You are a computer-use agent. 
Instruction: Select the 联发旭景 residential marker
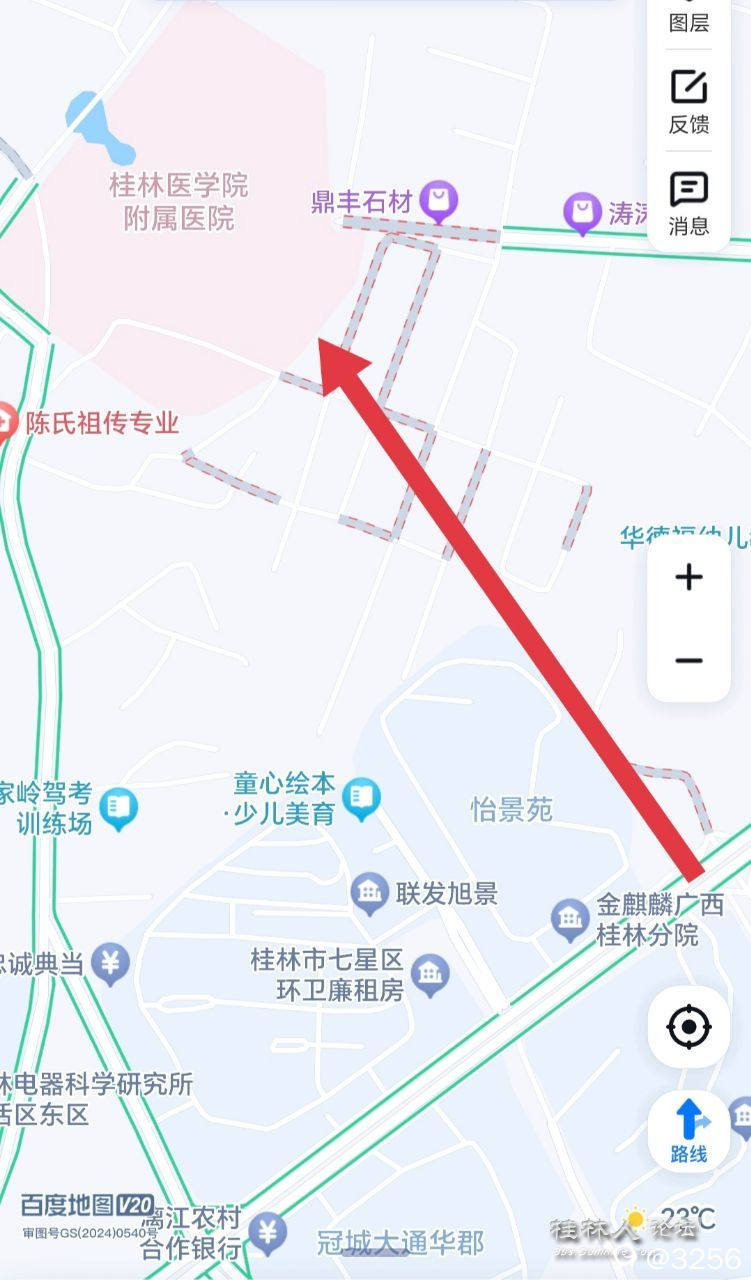370,892
